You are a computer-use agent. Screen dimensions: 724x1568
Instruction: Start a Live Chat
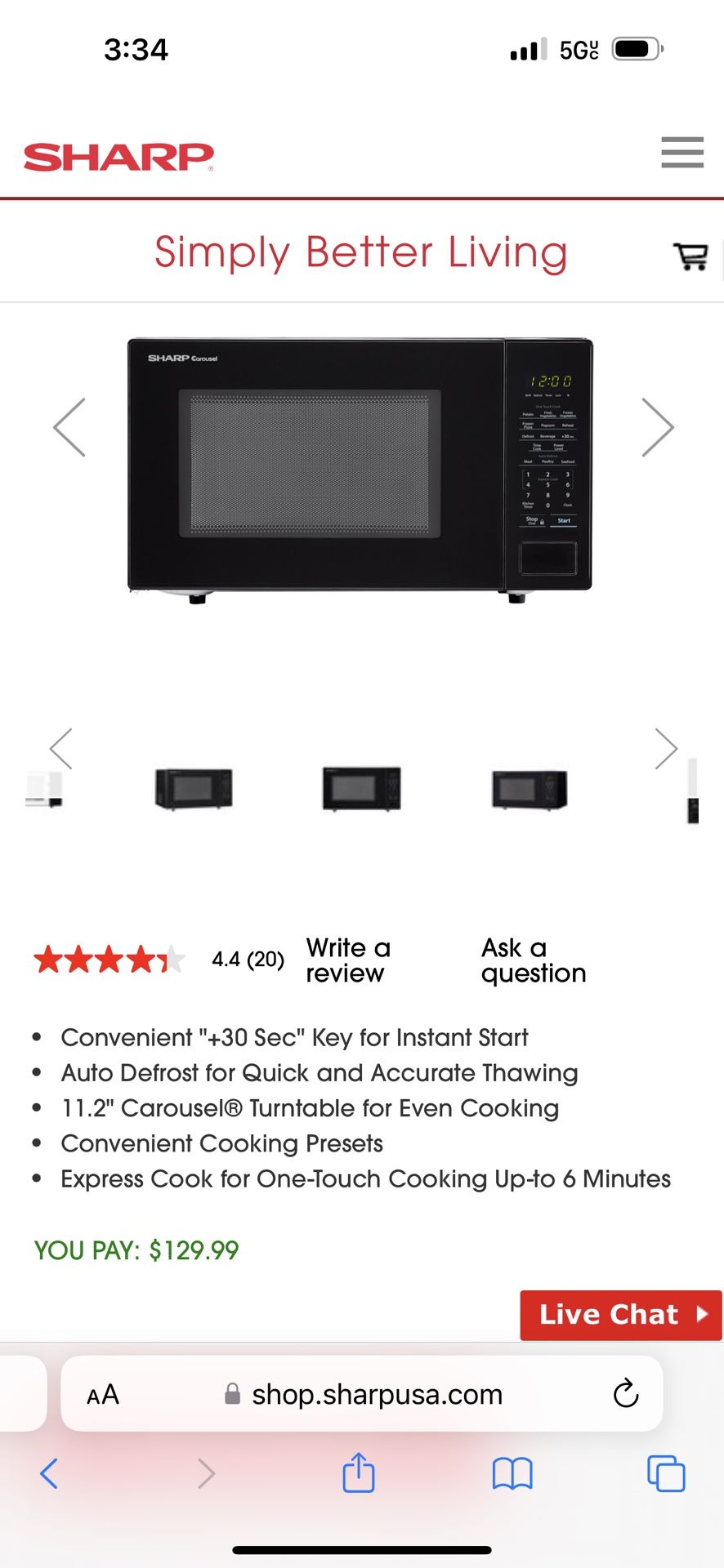coord(621,1315)
